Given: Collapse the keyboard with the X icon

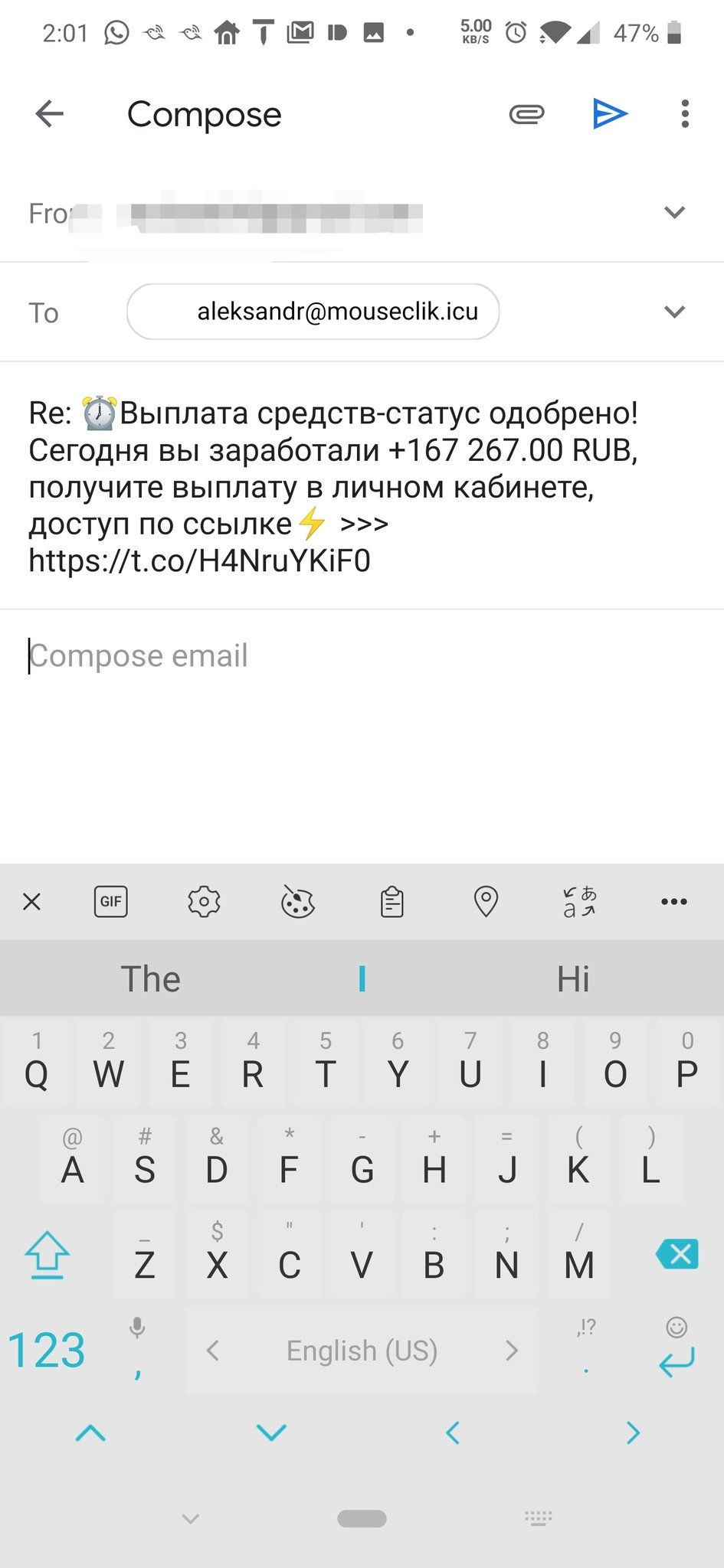Looking at the screenshot, I should tap(31, 901).
